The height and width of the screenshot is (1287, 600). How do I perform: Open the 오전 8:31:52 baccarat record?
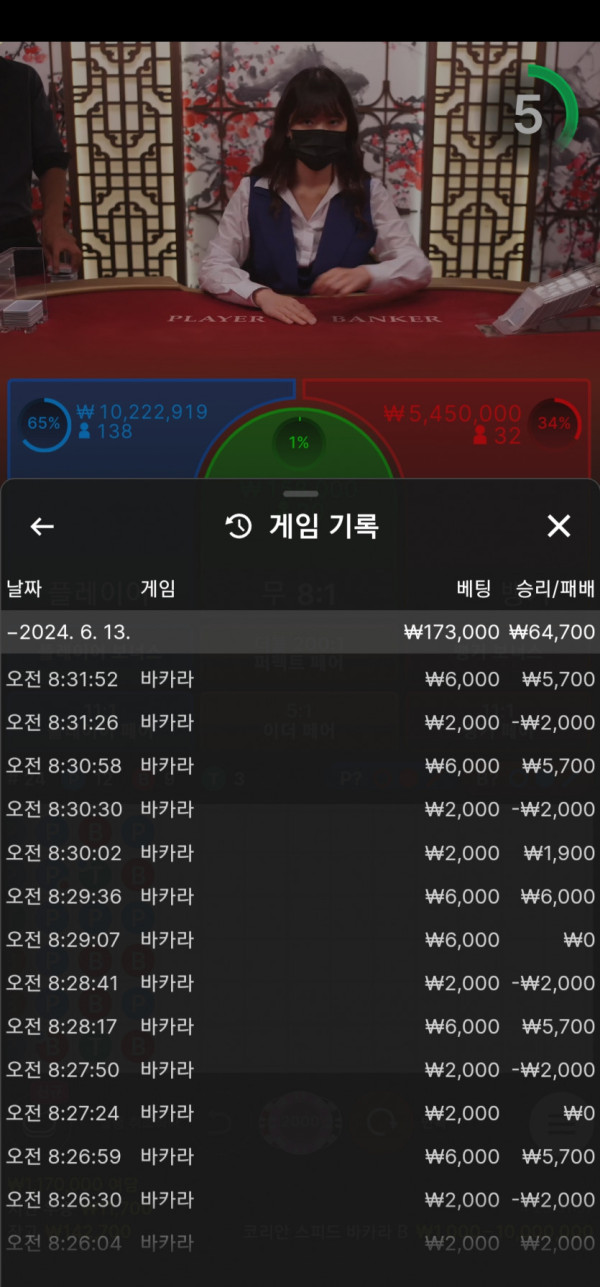pos(300,679)
